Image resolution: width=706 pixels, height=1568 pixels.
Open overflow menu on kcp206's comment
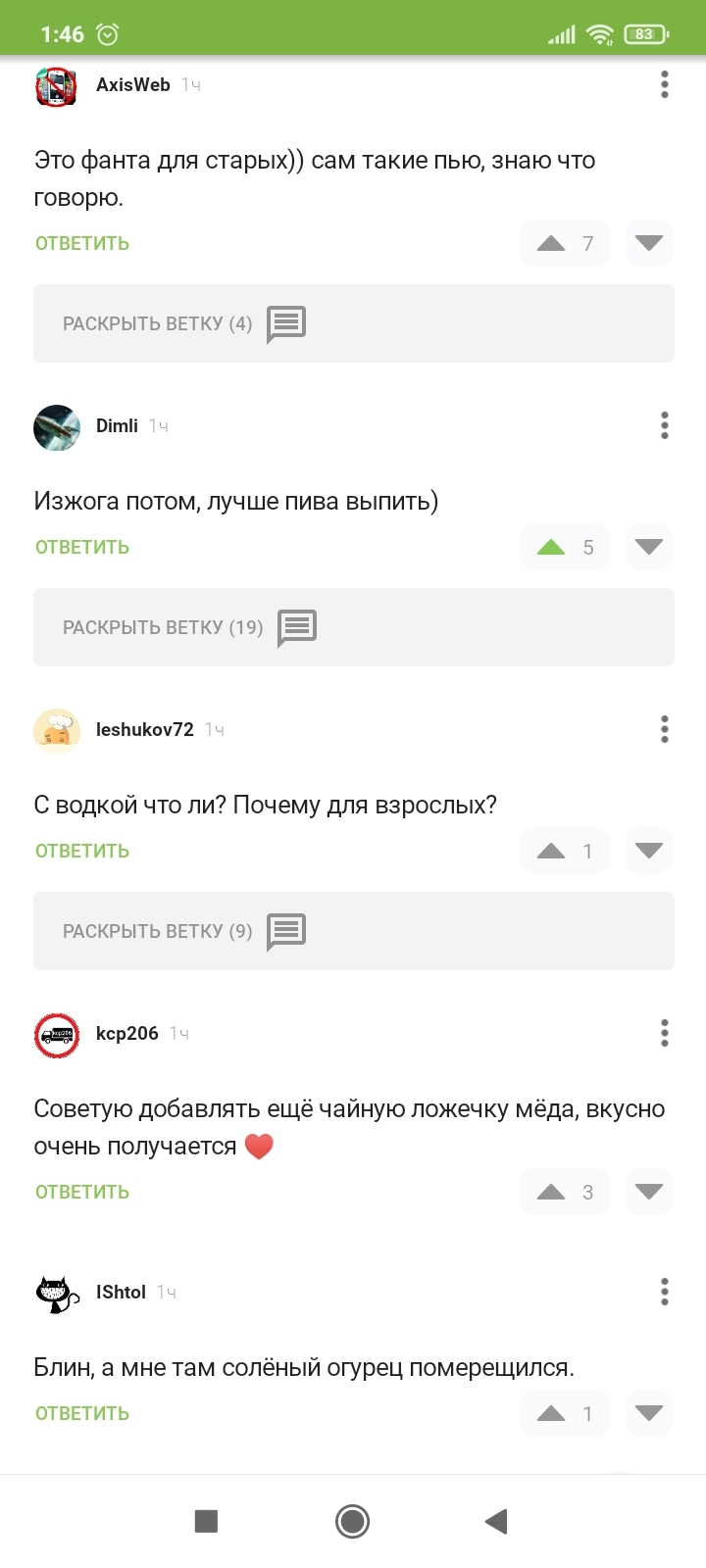pyautogui.click(x=665, y=1033)
